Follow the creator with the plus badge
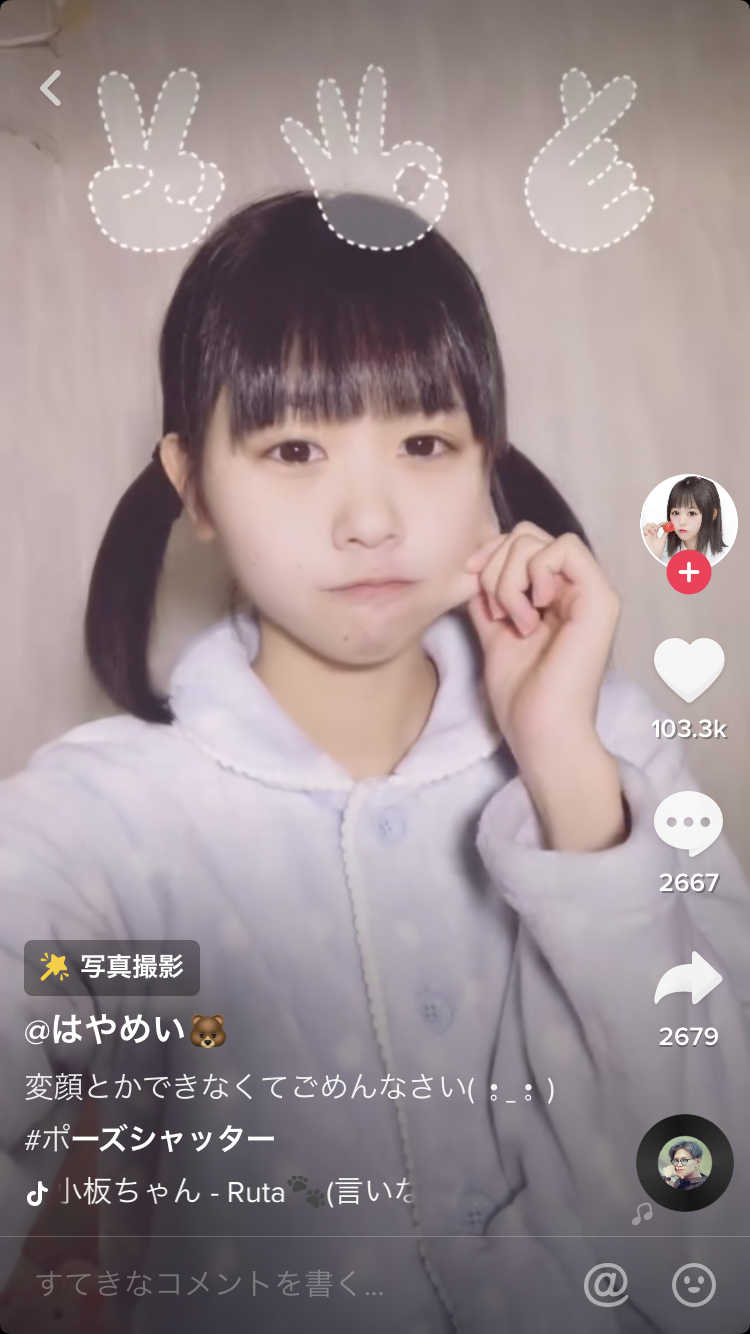The height and width of the screenshot is (1334, 750). 688,573
